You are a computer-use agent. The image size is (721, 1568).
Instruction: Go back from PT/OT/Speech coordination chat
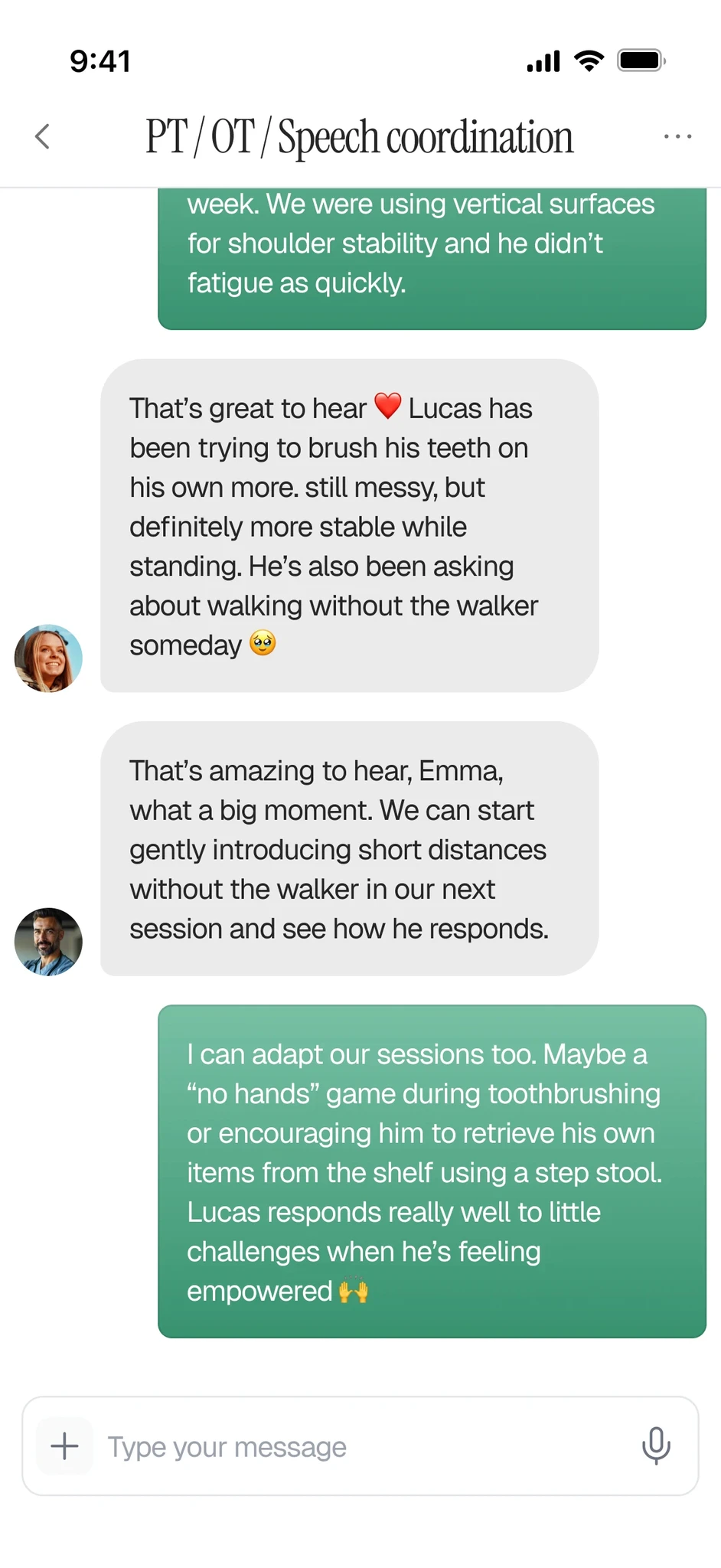tap(43, 137)
